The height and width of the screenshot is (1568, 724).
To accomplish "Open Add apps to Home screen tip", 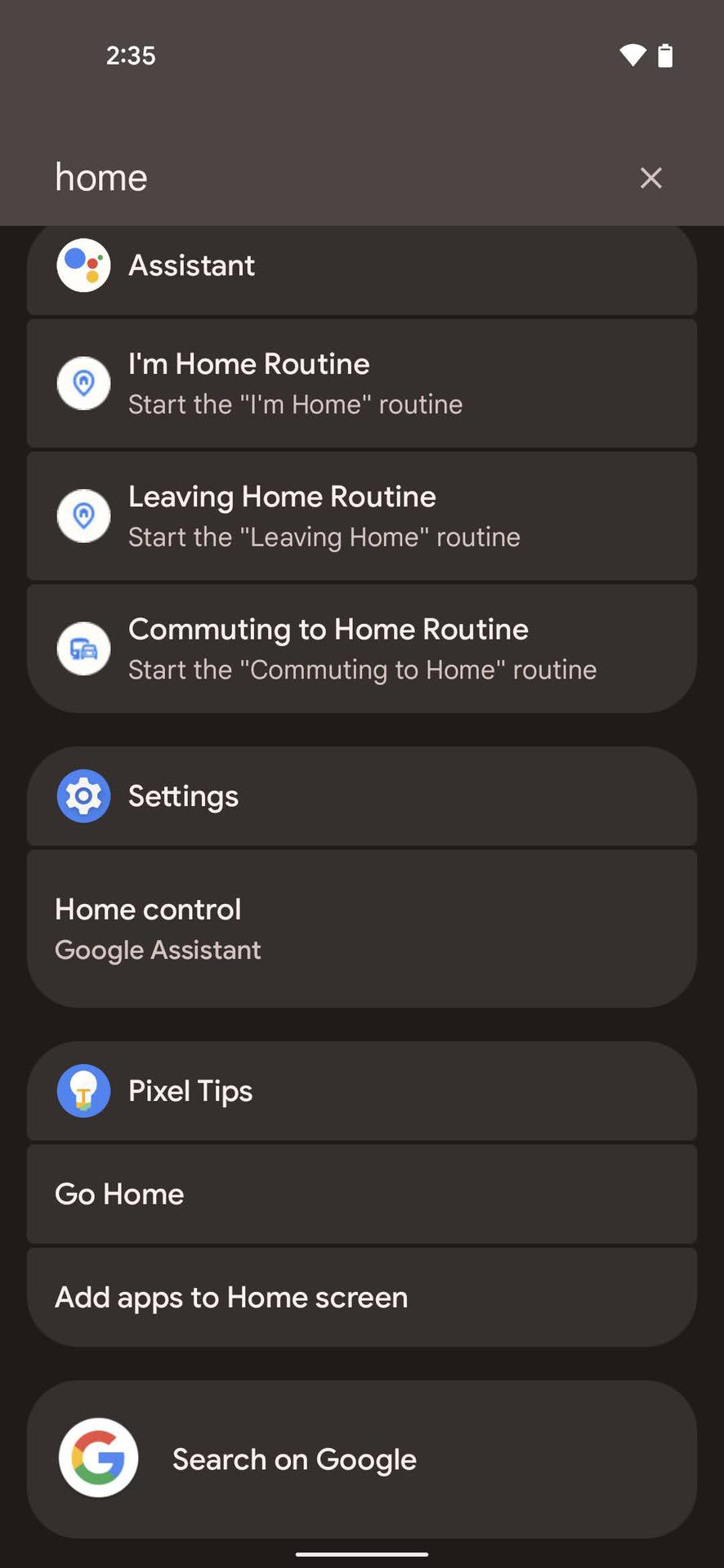I will 361,1297.
